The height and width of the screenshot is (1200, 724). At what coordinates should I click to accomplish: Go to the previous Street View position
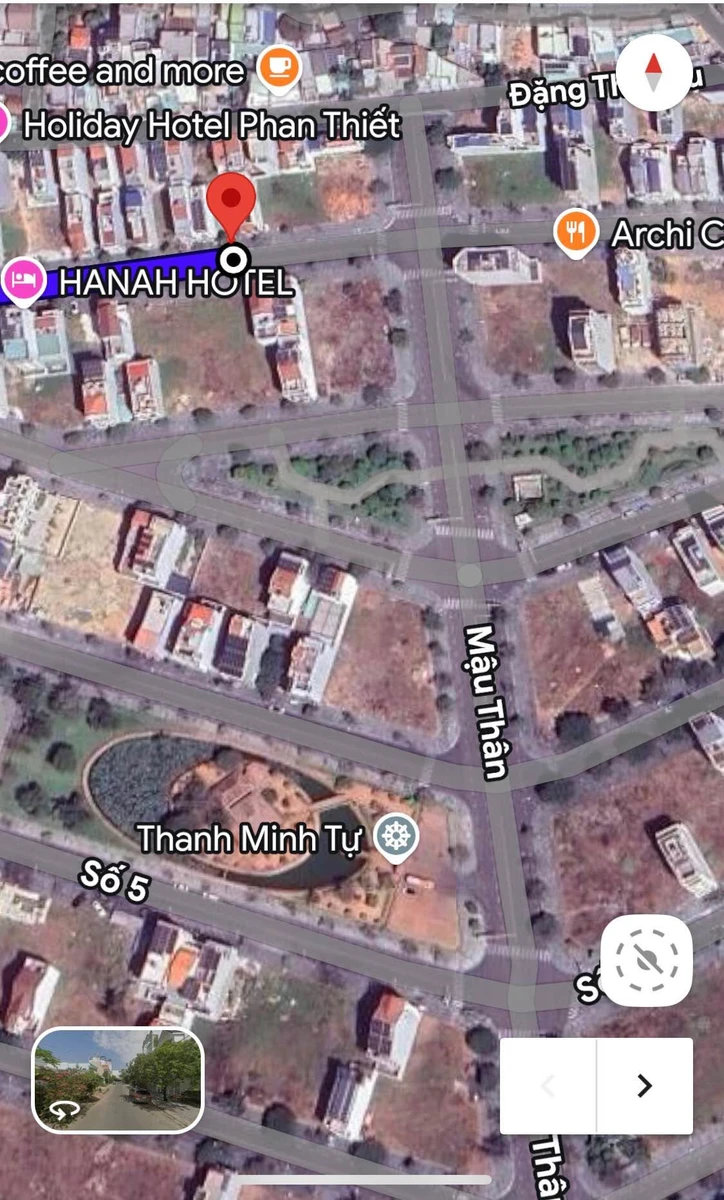[x=548, y=1086]
